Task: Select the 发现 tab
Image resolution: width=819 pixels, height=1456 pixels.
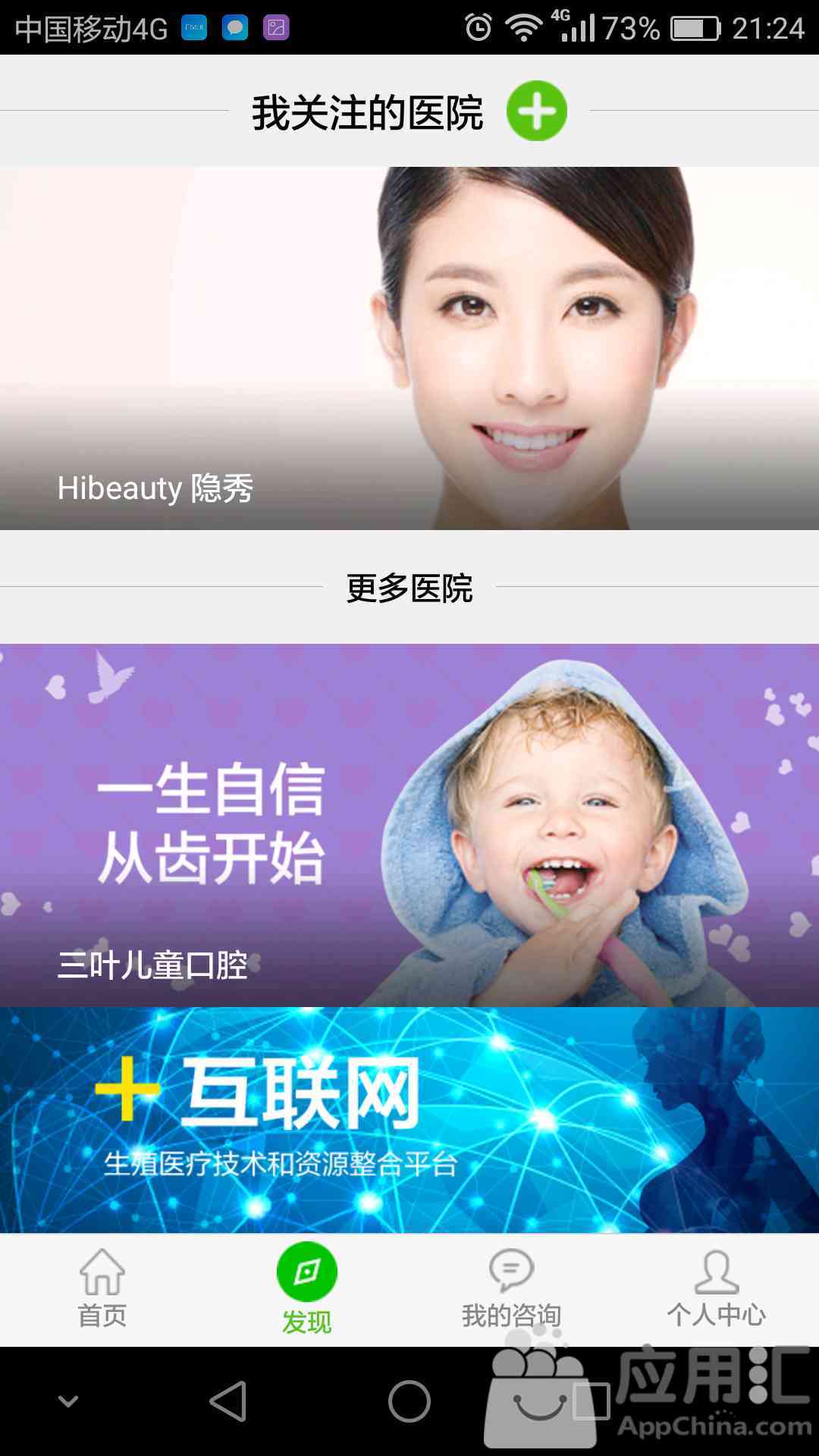Action: pos(307,1289)
